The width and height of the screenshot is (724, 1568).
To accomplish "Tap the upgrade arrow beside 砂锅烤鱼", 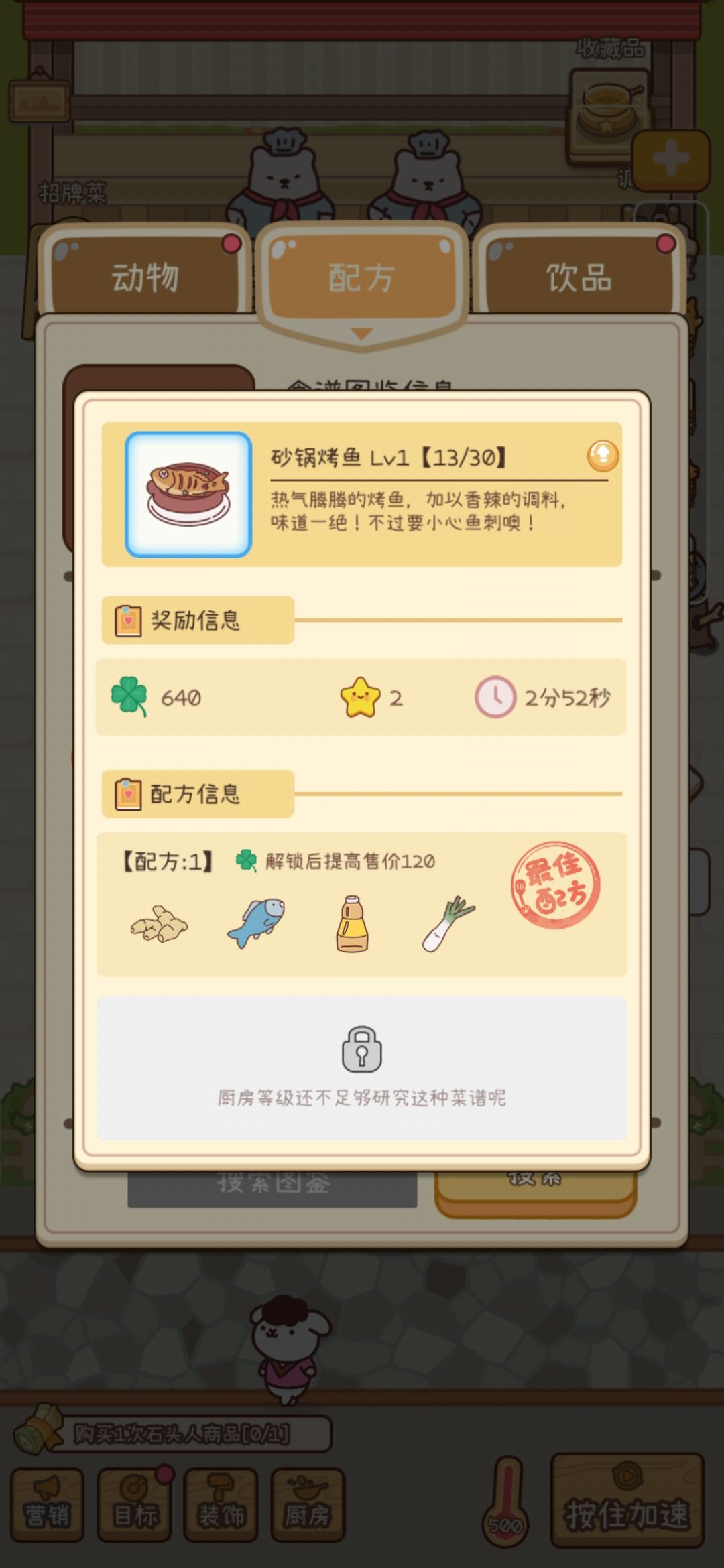I will click(x=602, y=456).
